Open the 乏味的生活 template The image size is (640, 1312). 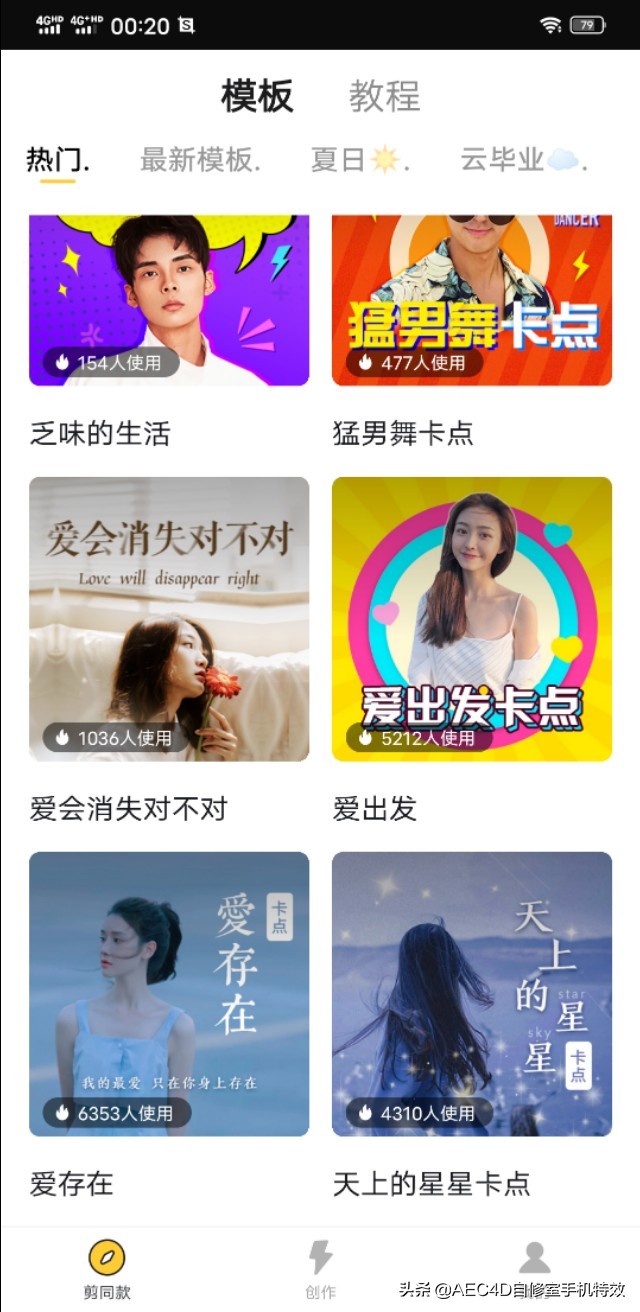click(x=169, y=300)
